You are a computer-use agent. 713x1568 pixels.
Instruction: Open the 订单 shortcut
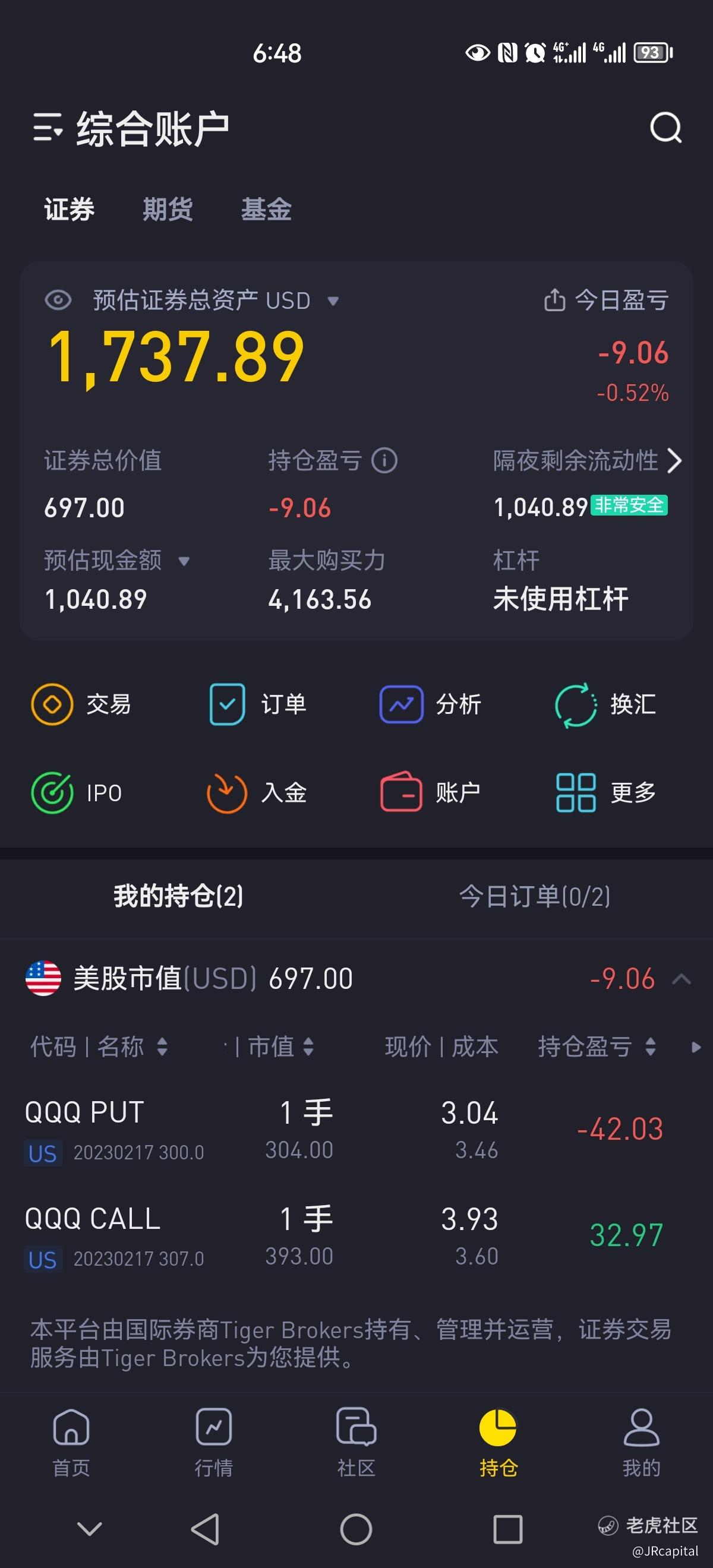pos(257,704)
